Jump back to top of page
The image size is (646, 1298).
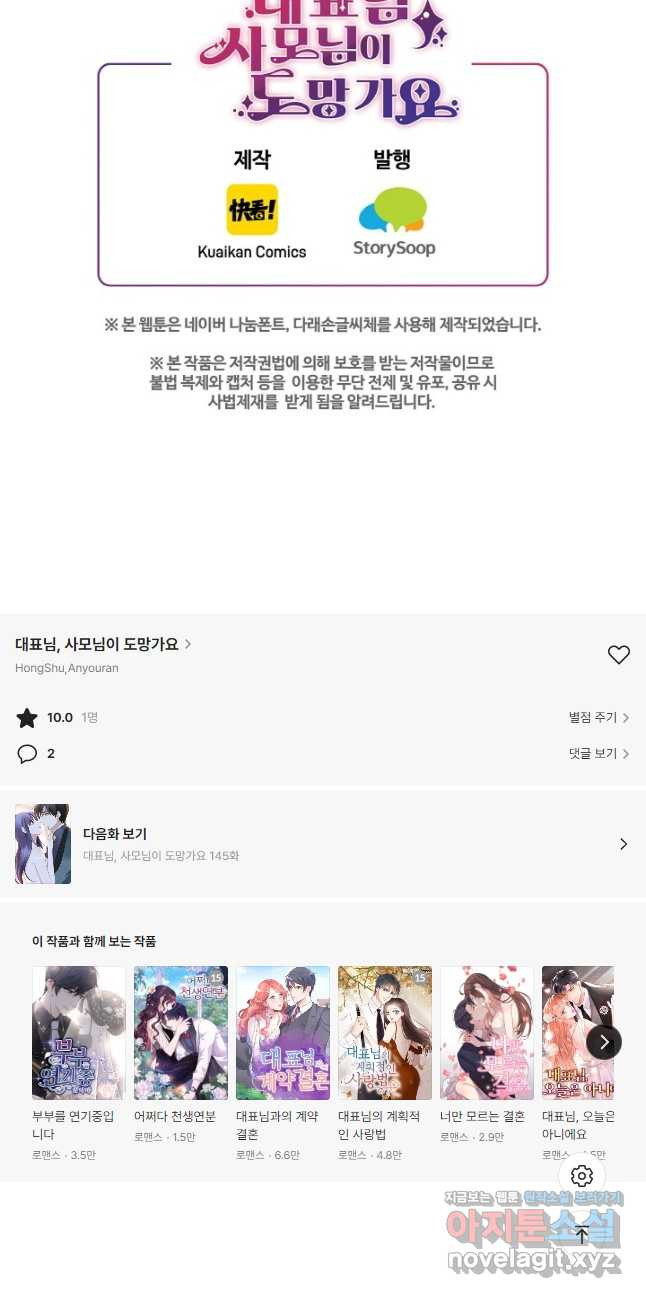582,1234
